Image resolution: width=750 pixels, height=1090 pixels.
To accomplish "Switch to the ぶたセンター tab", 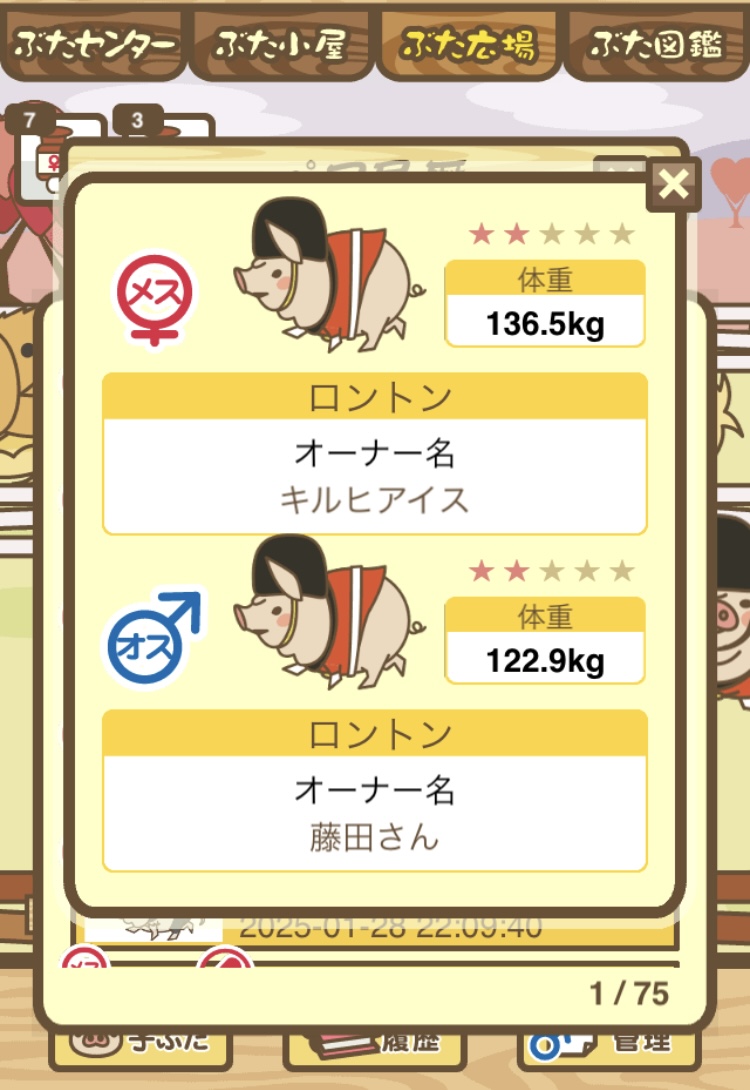I will 94,44.
